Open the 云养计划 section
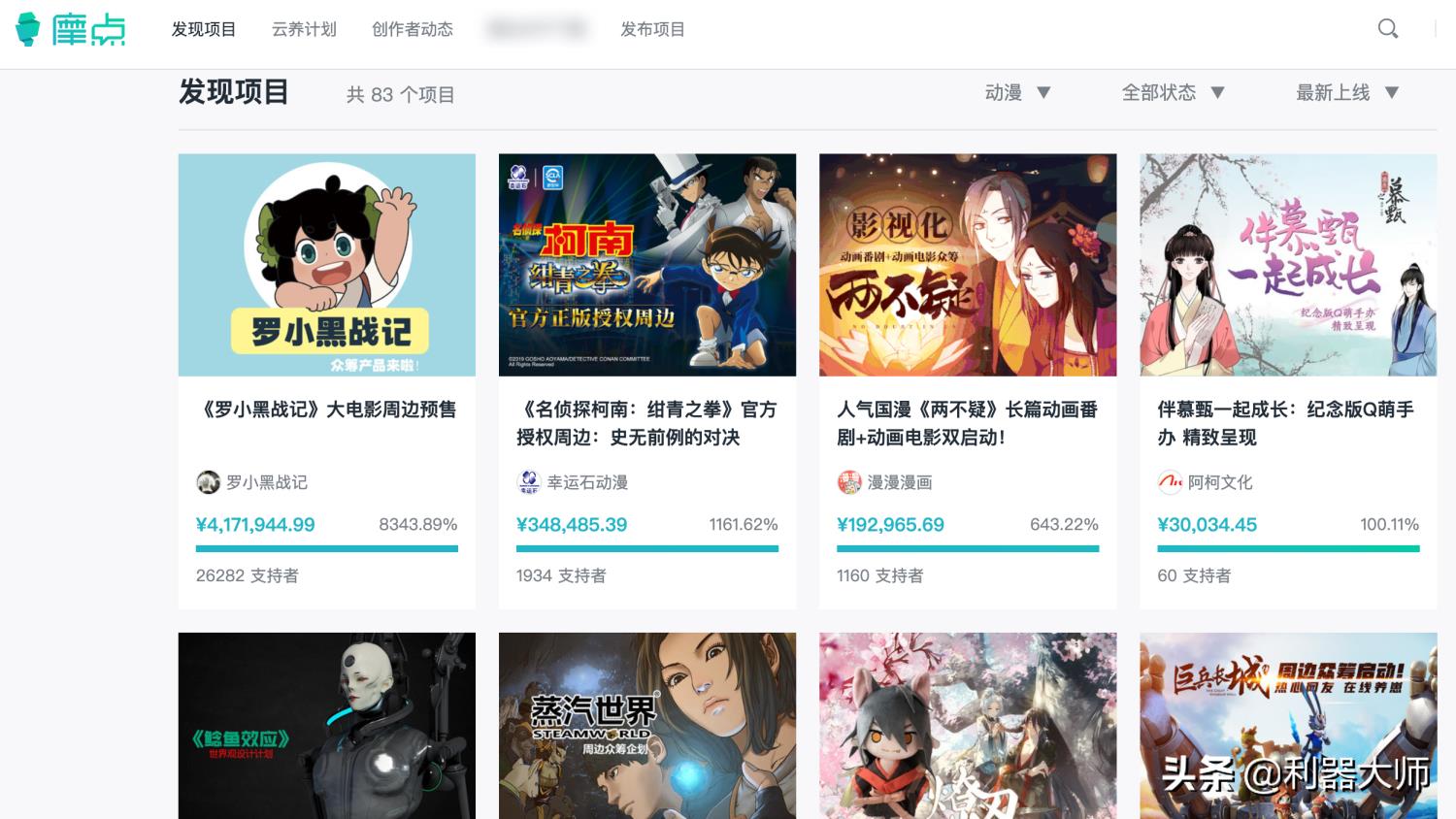Viewport: 1456px width, 819px height. (x=304, y=29)
